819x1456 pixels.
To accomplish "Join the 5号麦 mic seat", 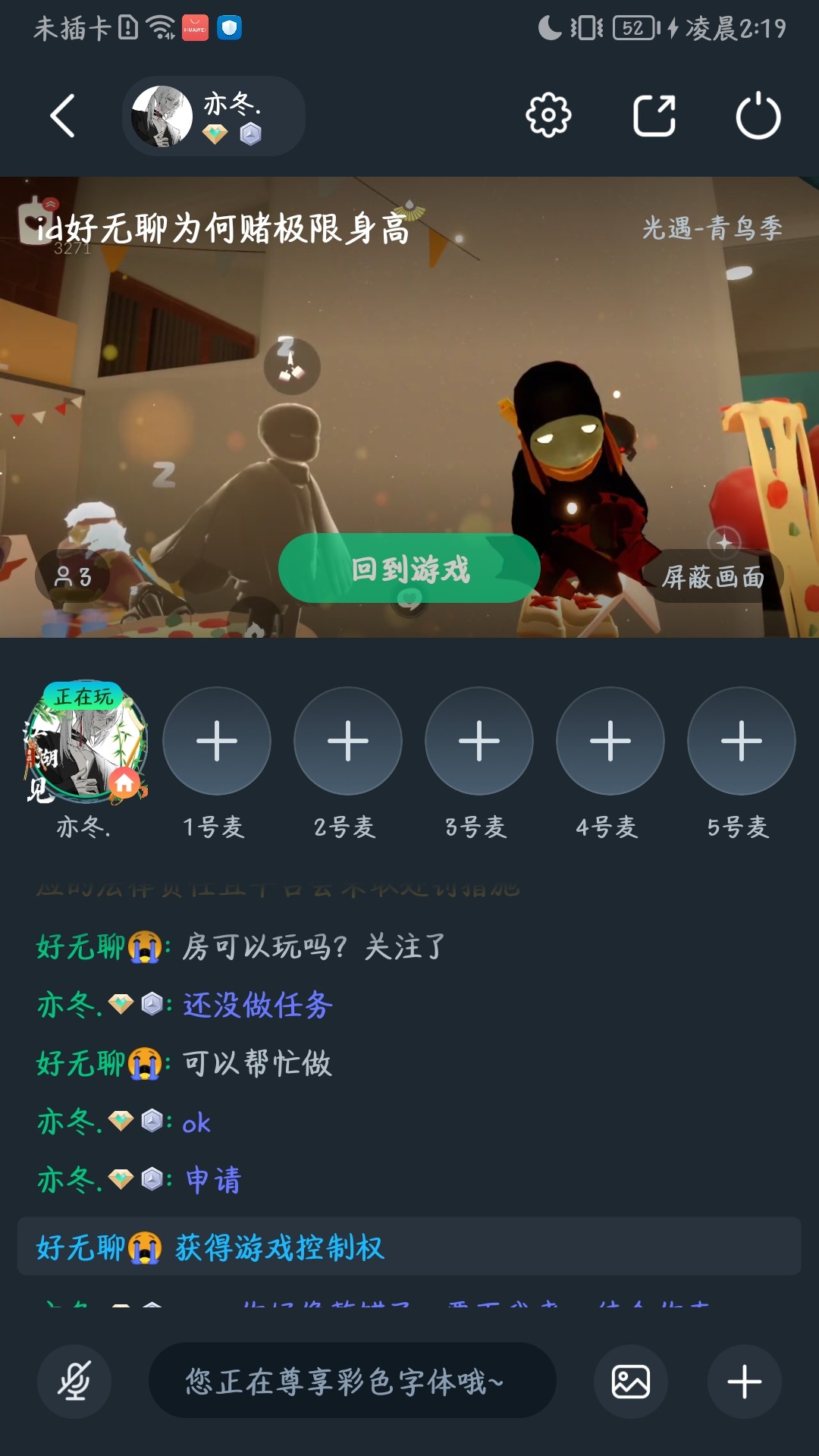I will [742, 741].
